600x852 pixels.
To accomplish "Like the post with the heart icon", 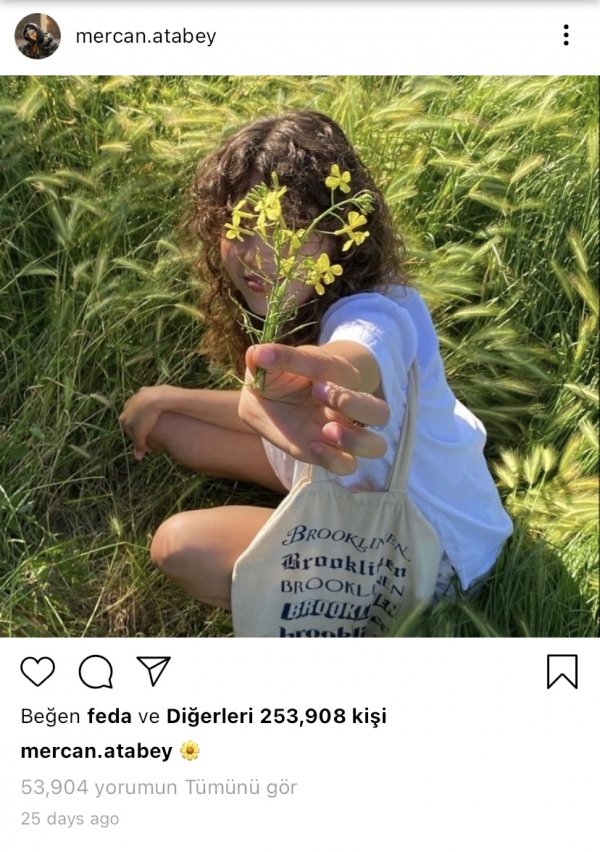I will (x=38, y=671).
